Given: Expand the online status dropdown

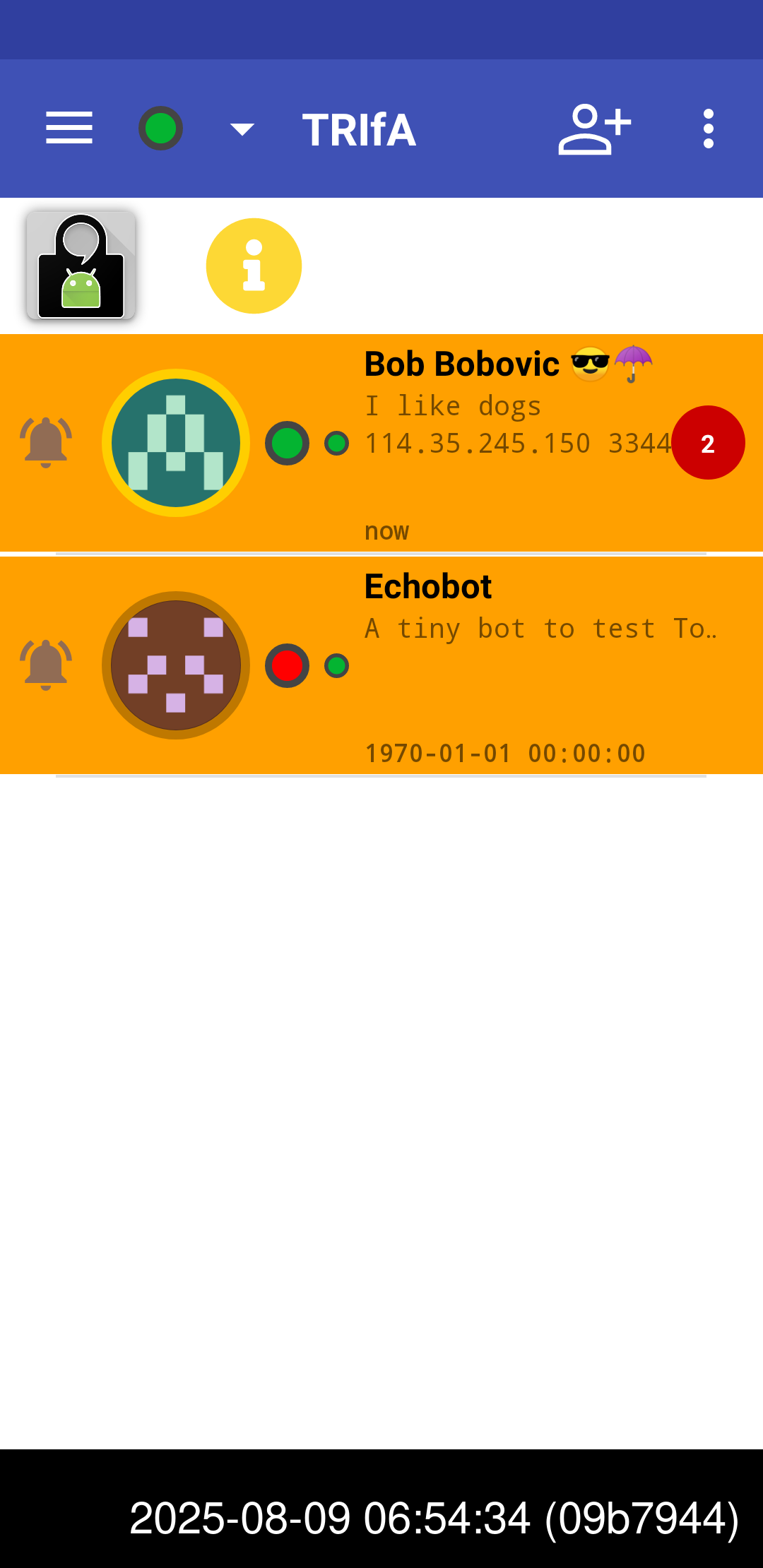Looking at the screenshot, I should pyautogui.click(x=242, y=129).
